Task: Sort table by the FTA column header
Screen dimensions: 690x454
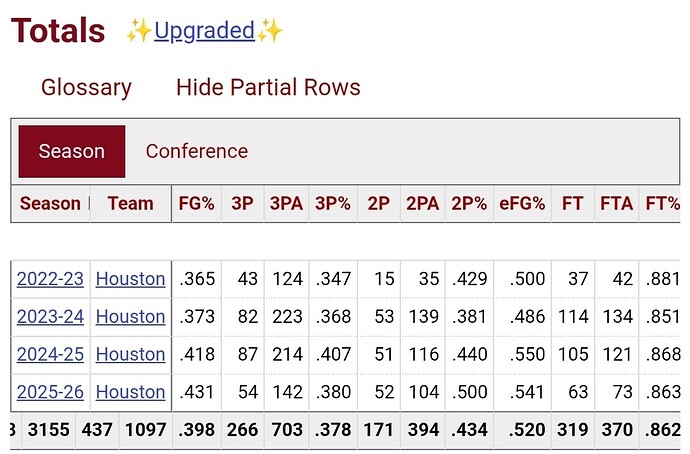Action: coord(616,204)
